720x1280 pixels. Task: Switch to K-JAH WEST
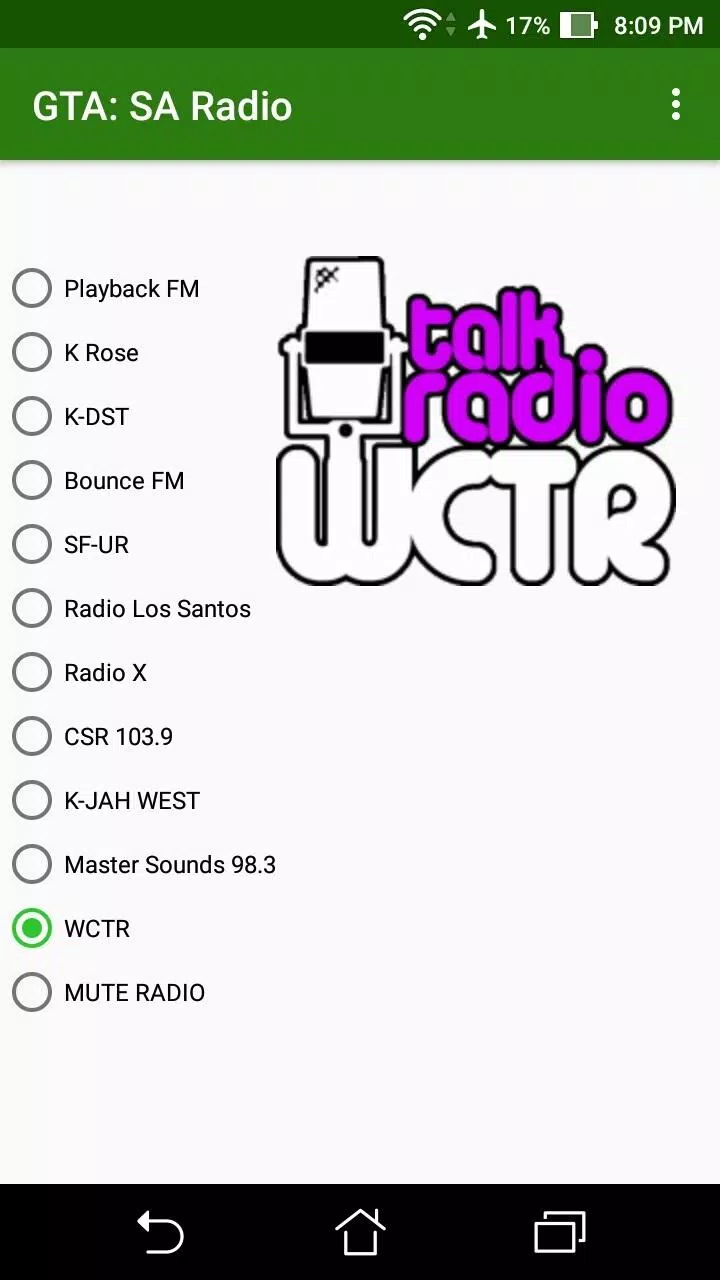pyautogui.click(x=32, y=801)
